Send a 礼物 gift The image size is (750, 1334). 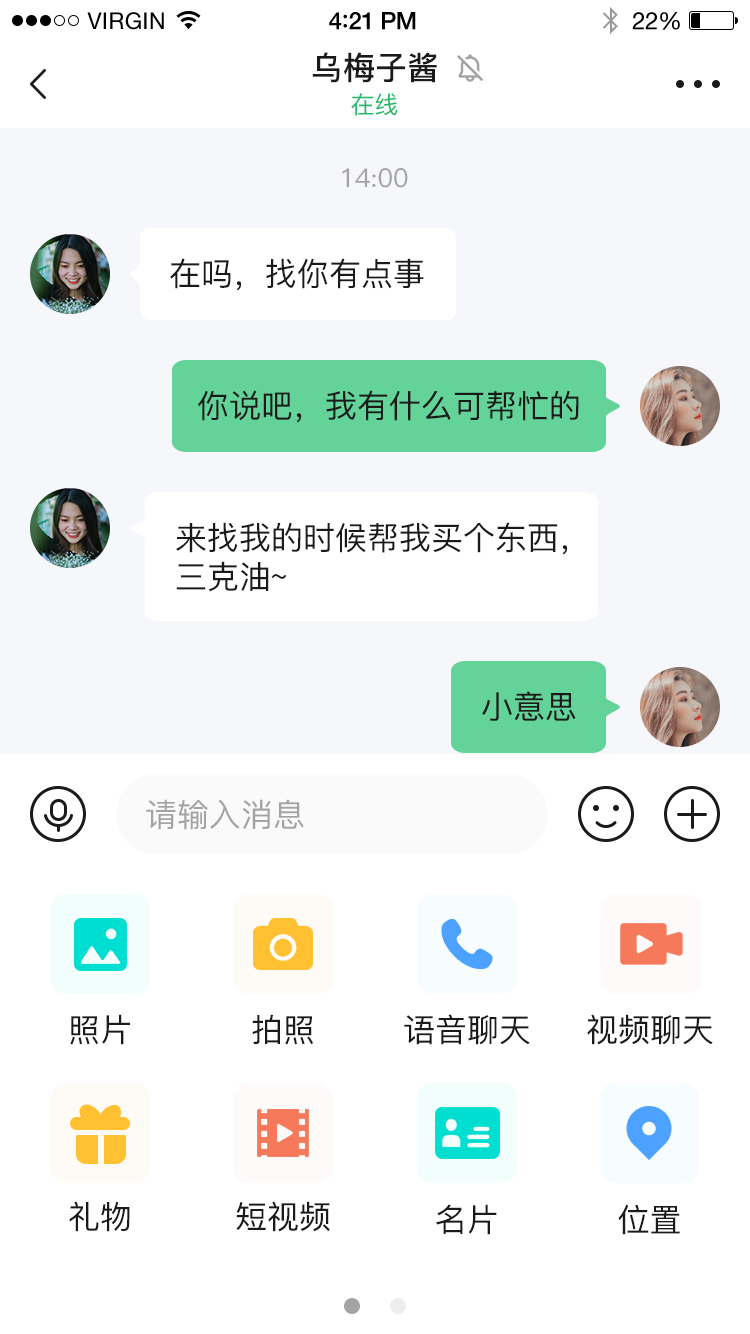pyautogui.click(x=100, y=1133)
